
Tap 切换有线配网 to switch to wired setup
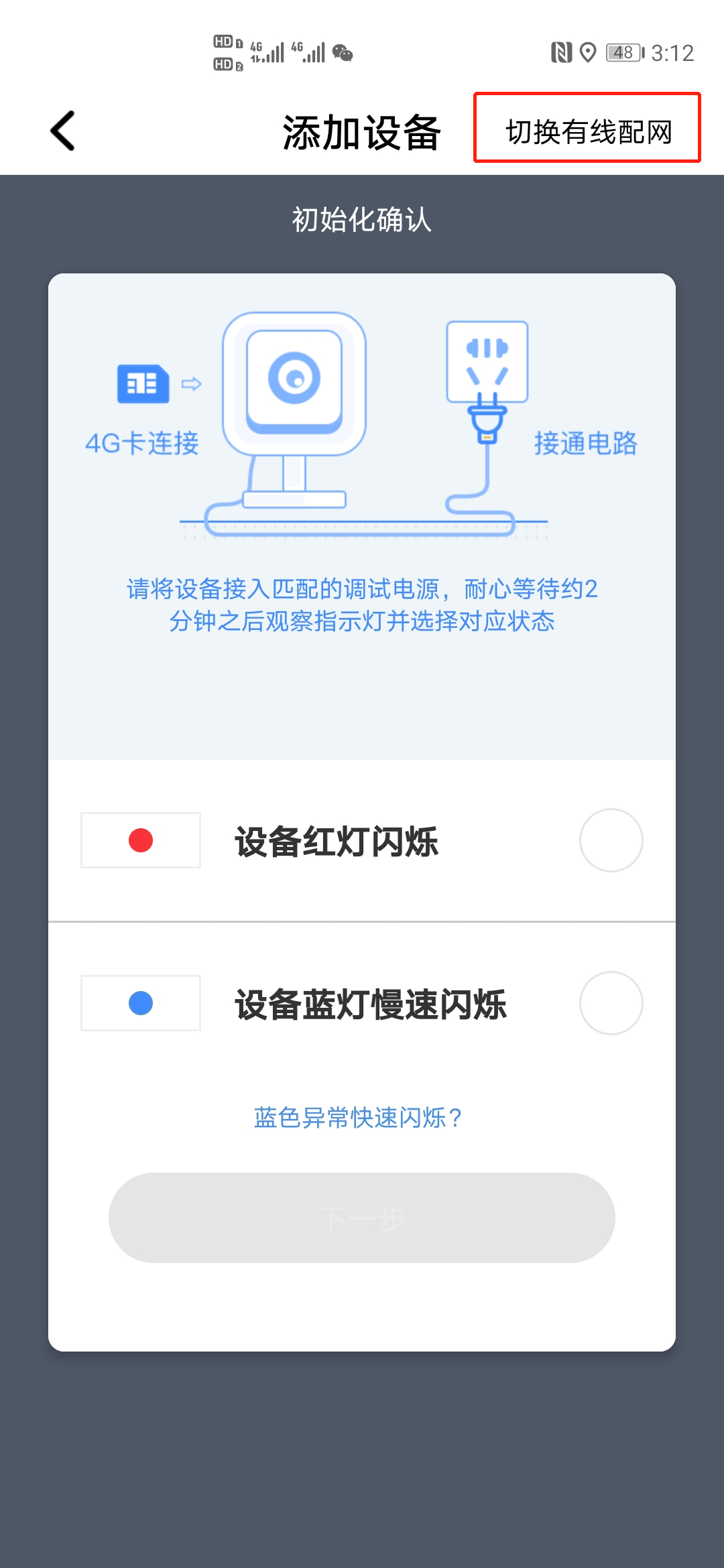click(x=588, y=129)
